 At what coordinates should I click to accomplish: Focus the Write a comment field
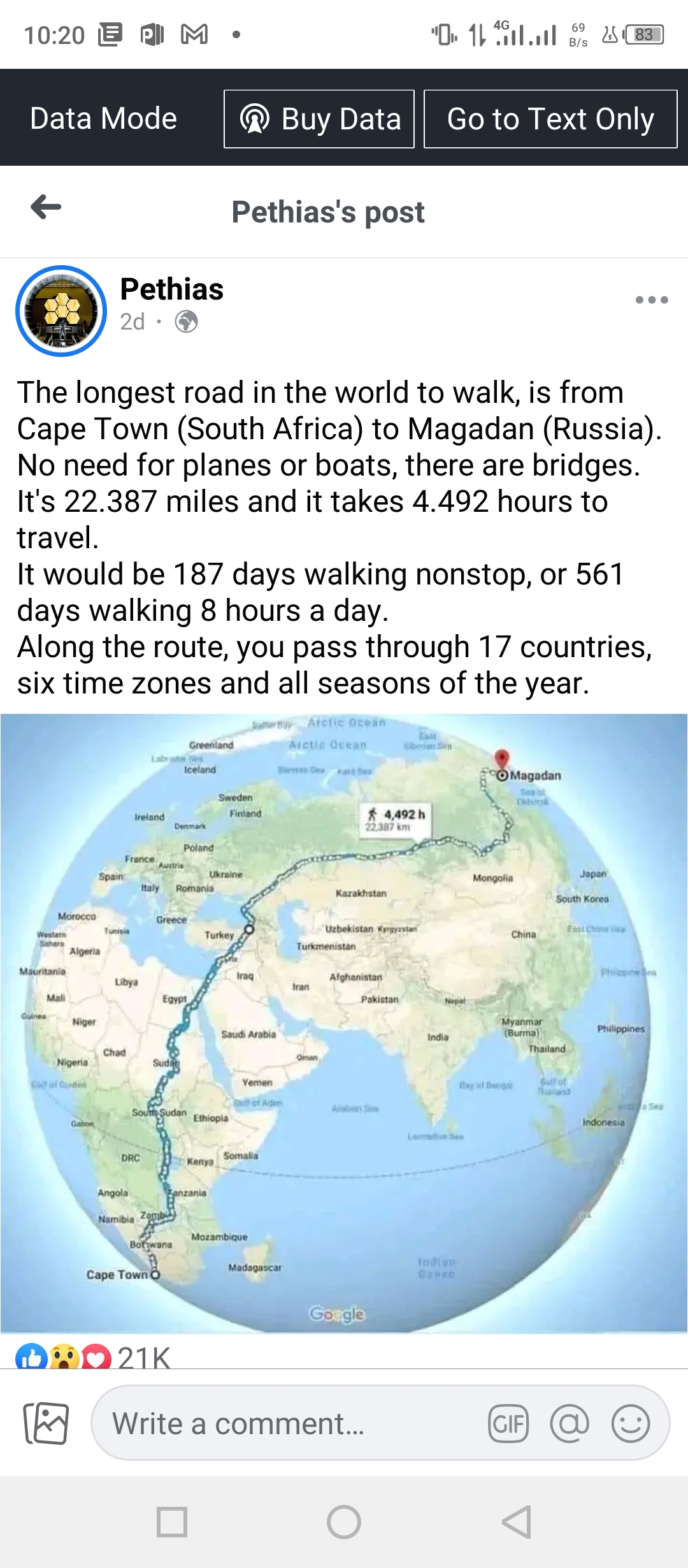287,1423
